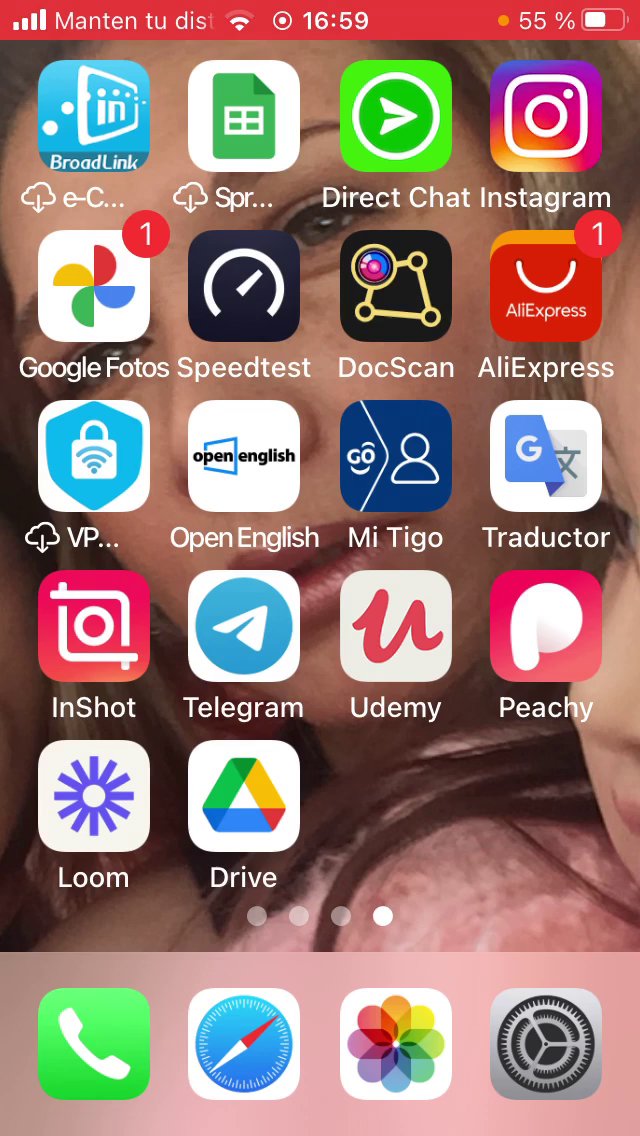Open the VPN app with shield icon
This screenshot has width=640, height=1136.
(x=94, y=456)
